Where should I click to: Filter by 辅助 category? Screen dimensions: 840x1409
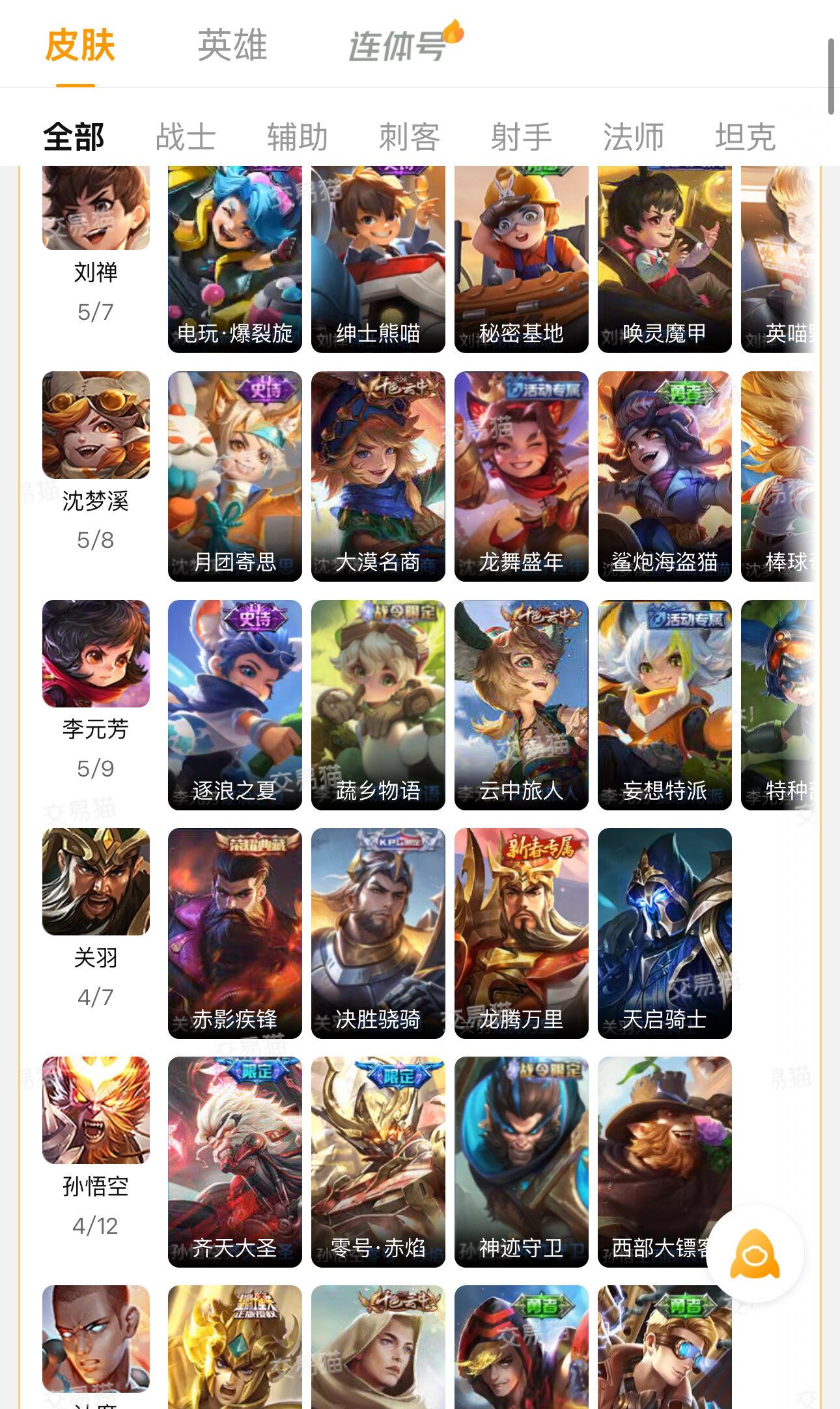tap(297, 137)
